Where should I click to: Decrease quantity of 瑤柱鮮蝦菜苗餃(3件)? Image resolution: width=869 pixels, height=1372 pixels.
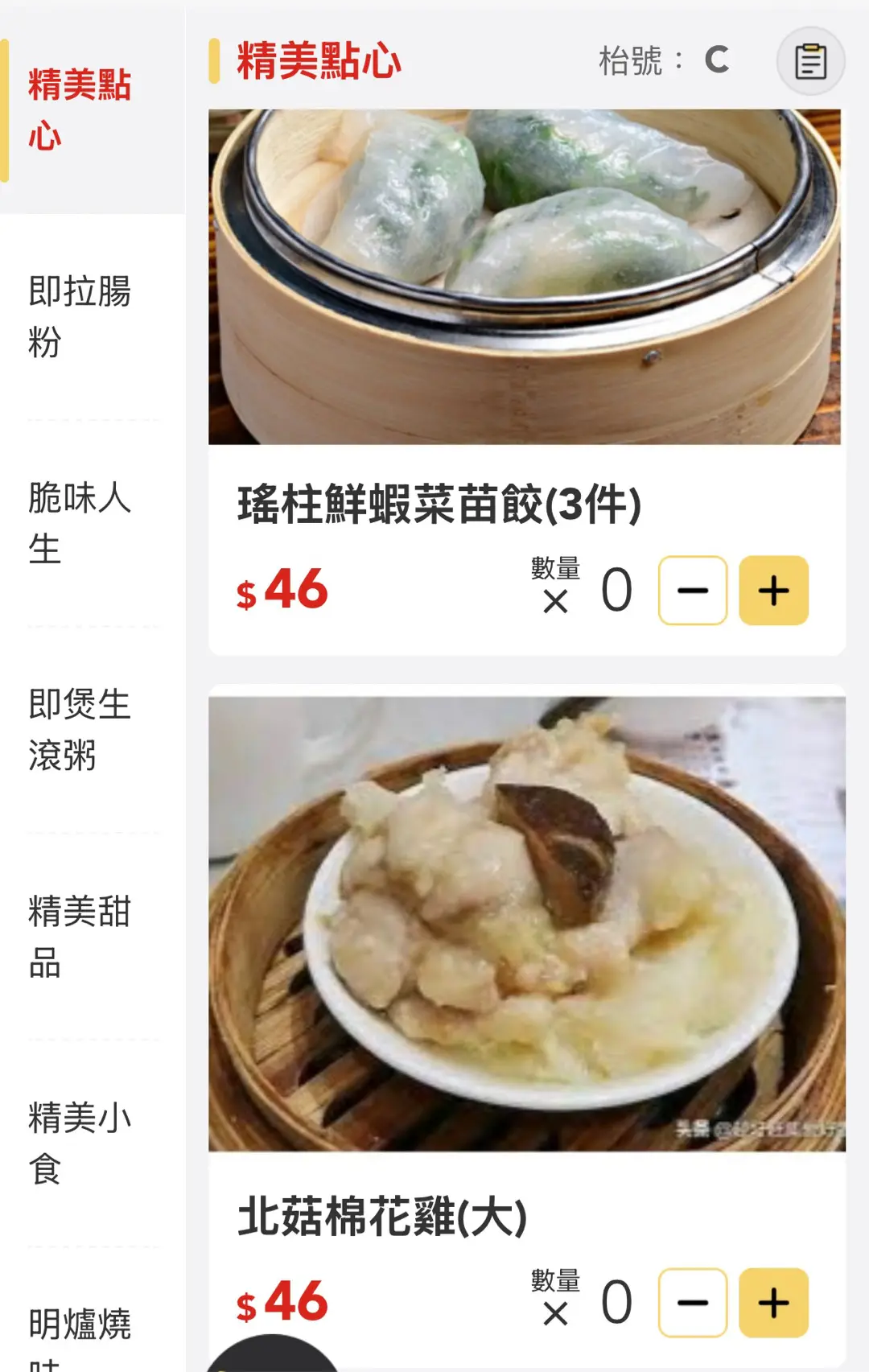click(x=693, y=591)
